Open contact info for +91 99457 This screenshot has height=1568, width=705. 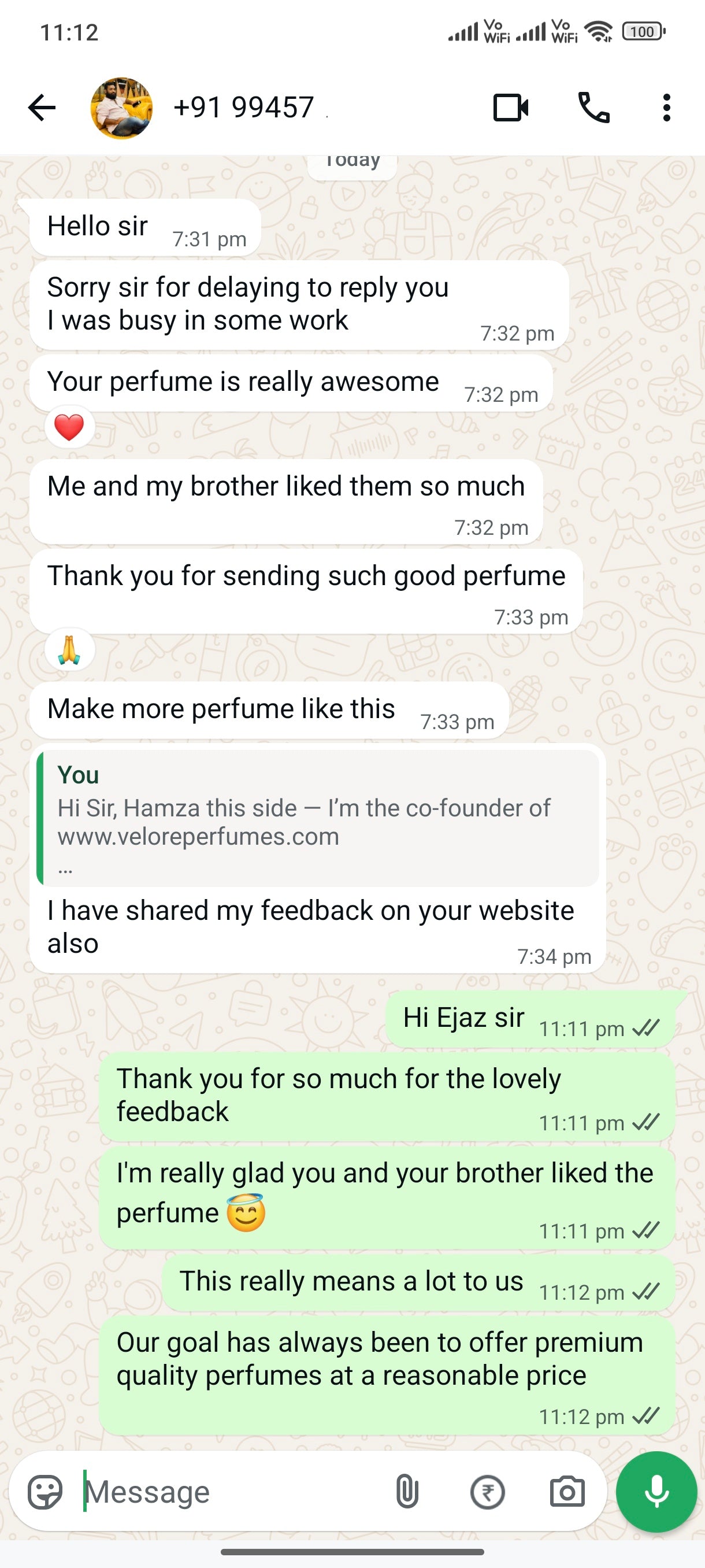[x=243, y=108]
